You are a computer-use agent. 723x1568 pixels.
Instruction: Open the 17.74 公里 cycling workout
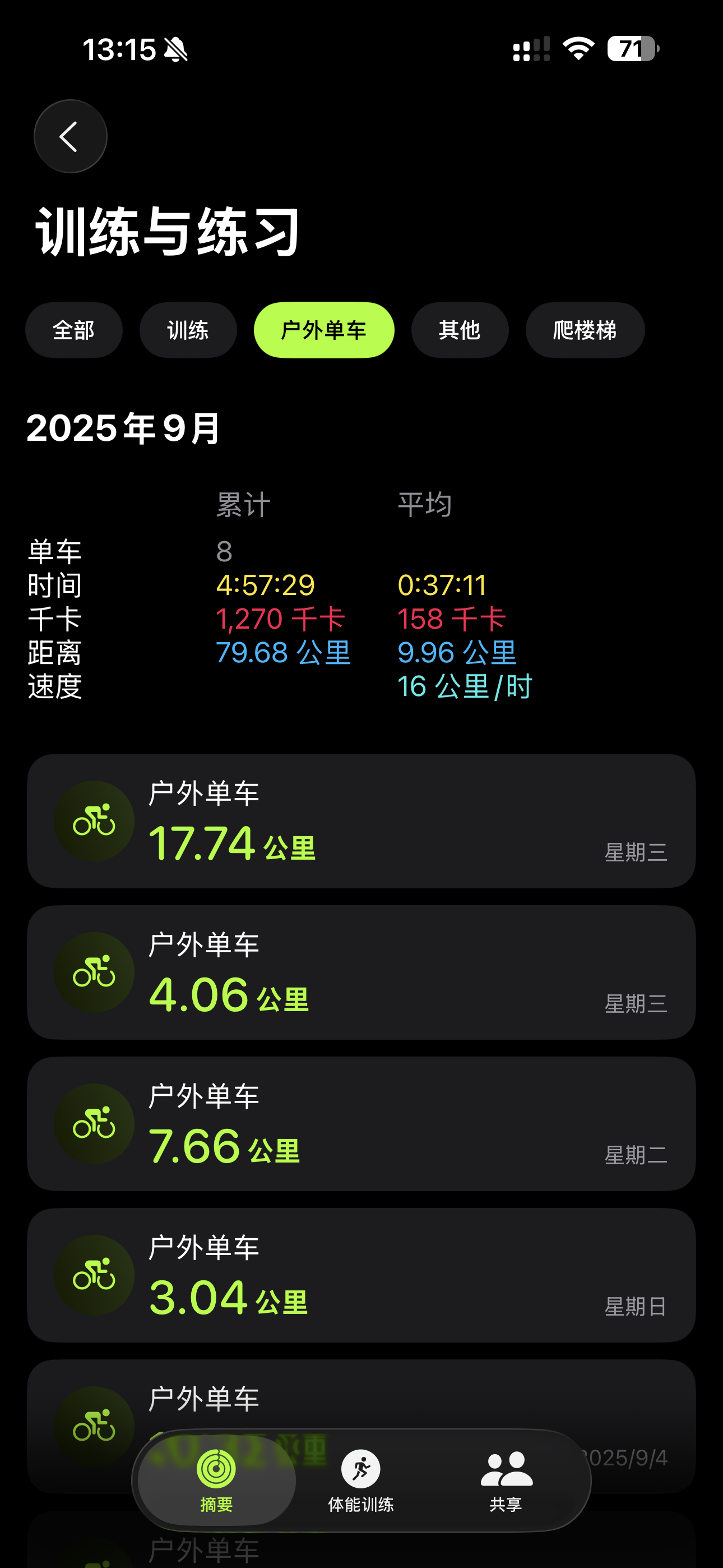pyautogui.click(x=361, y=820)
